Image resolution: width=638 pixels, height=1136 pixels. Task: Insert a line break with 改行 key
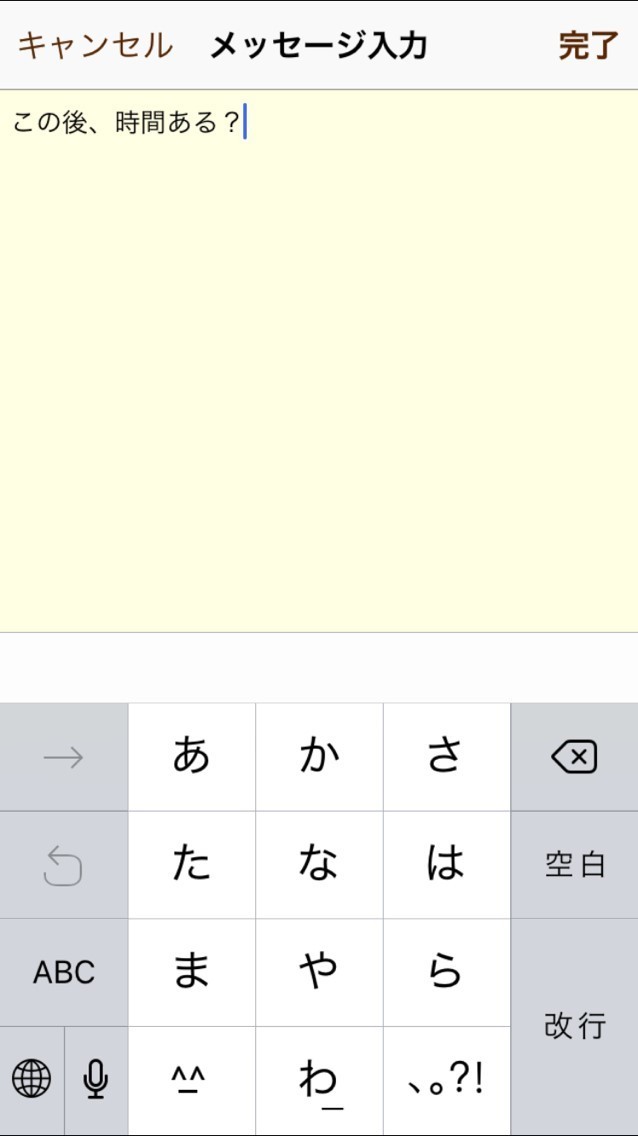coord(574,1026)
